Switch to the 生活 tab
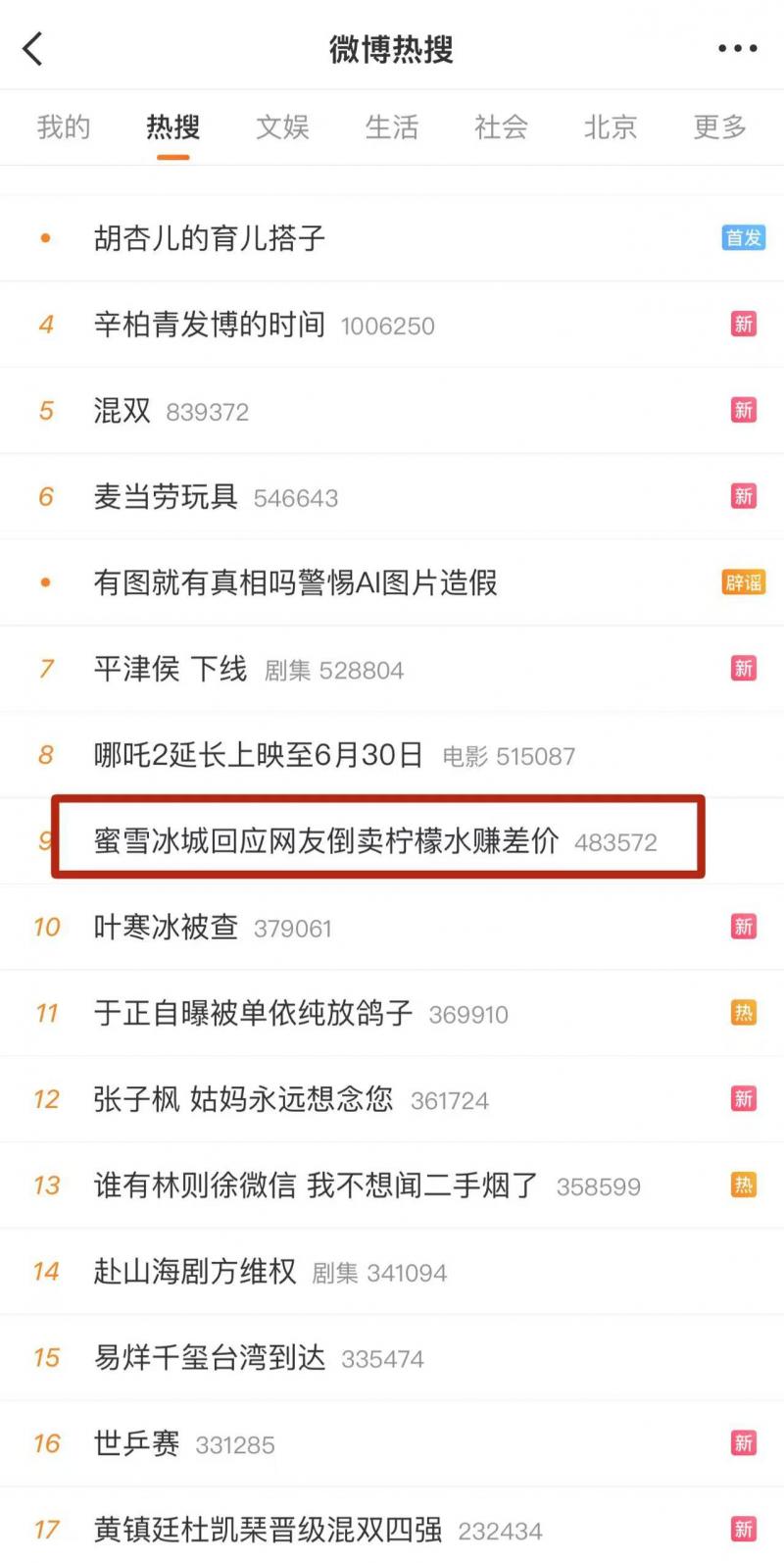This screenshot has width=784, height=1563. 392,126
